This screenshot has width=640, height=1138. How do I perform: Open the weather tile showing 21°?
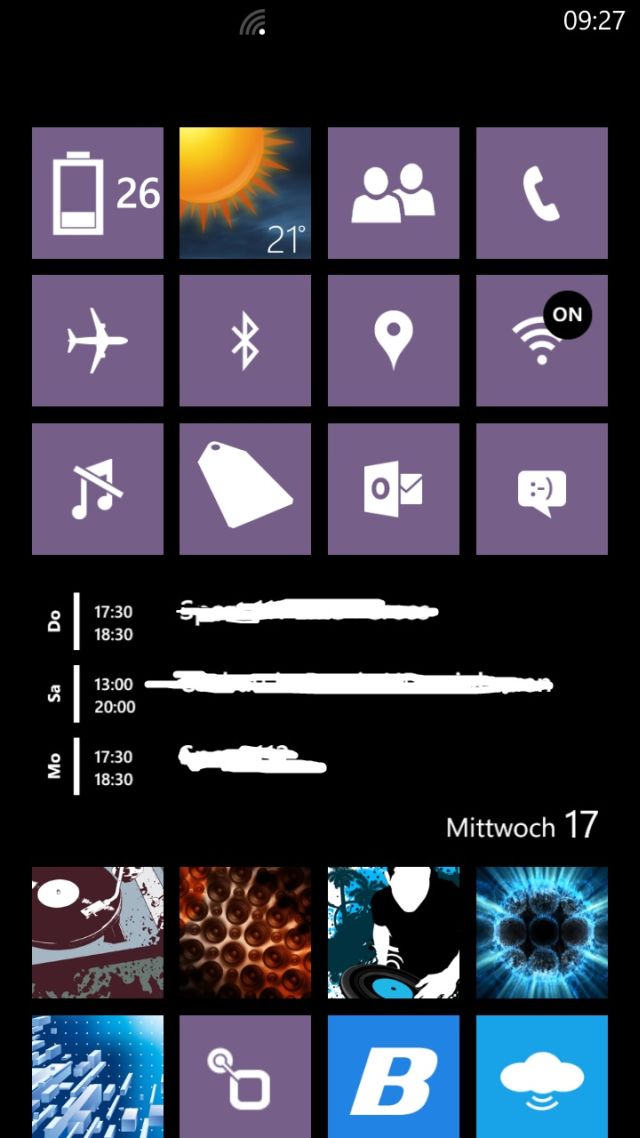[x=245, y=193]
